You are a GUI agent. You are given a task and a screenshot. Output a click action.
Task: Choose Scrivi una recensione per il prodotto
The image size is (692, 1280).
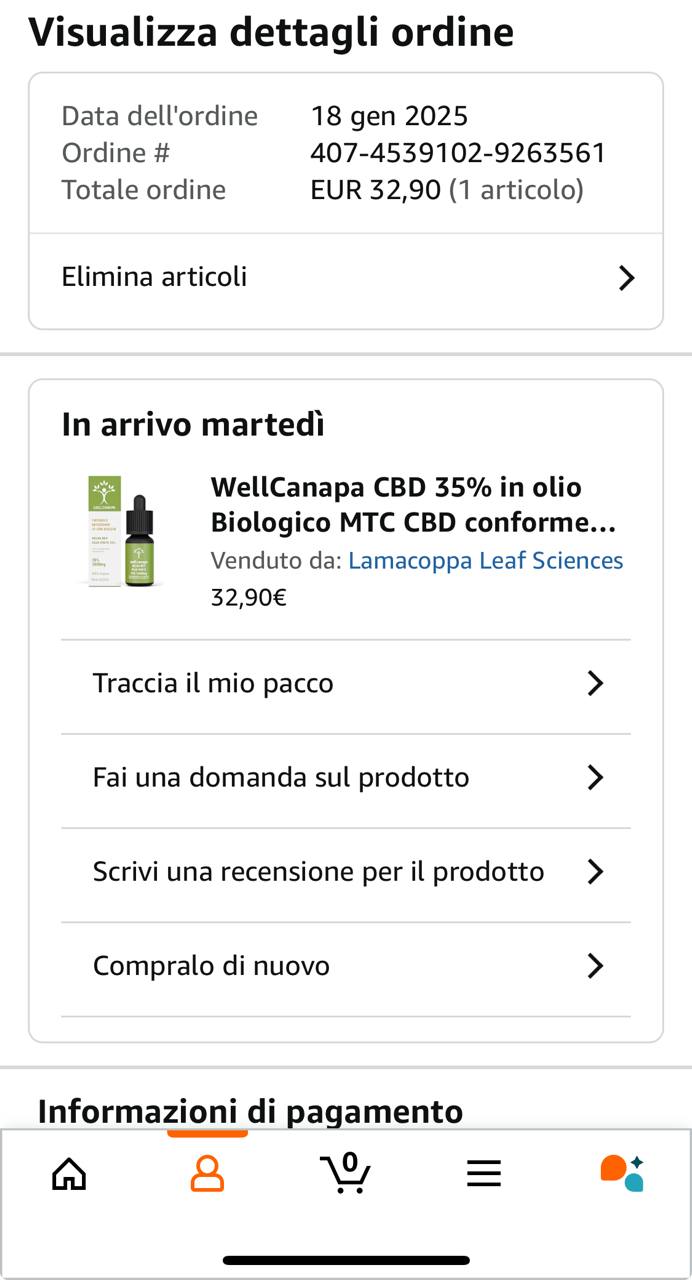(346, 872)
